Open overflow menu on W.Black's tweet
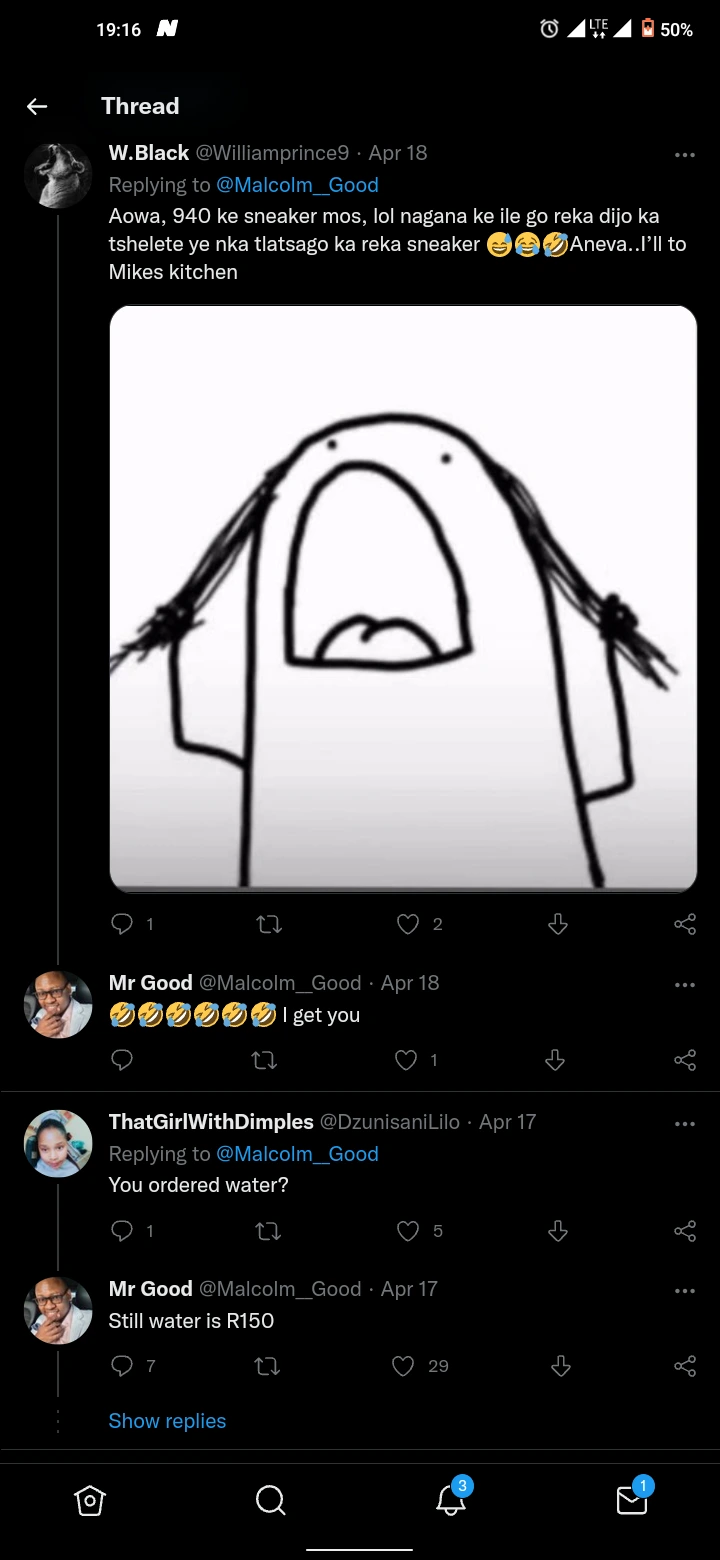Image resolution: width=720 pixels, height=1560 pixels. pyautogui.click(x=685, y=154)
